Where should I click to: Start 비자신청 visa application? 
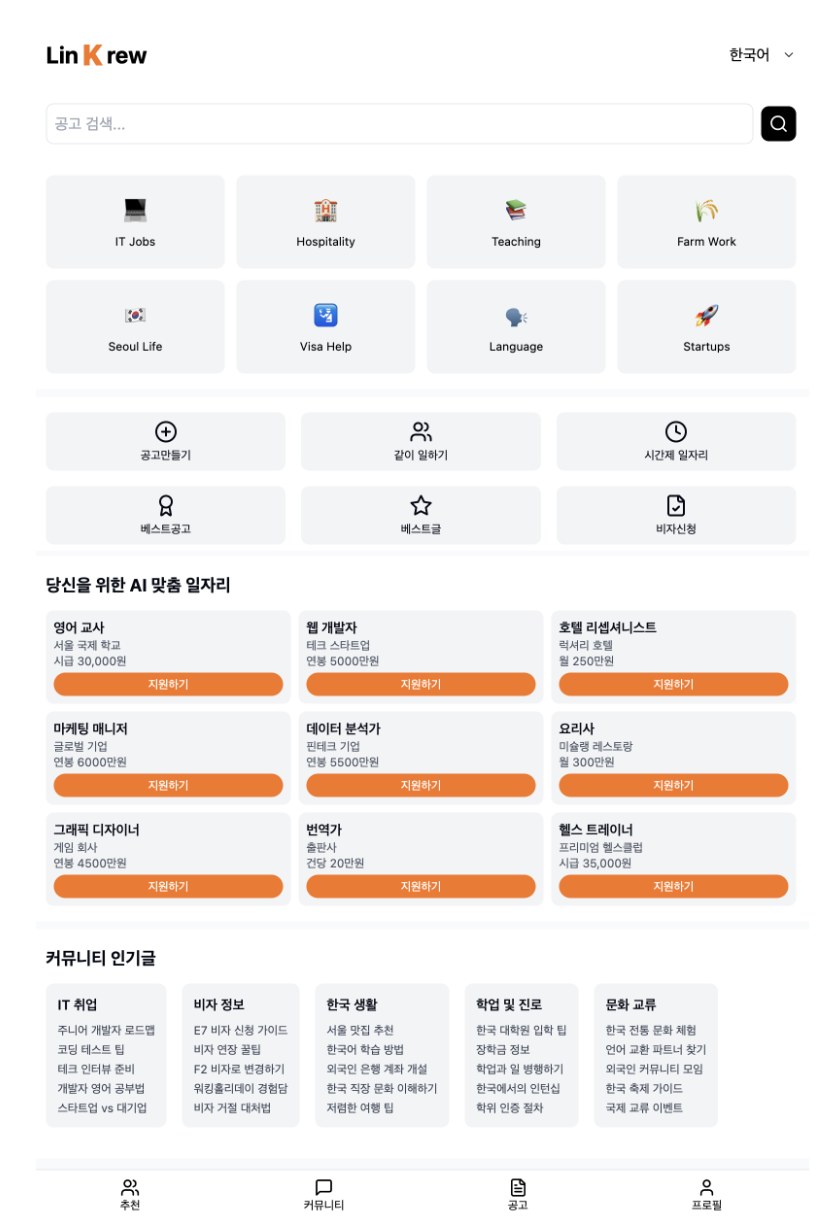pos(676,515)
